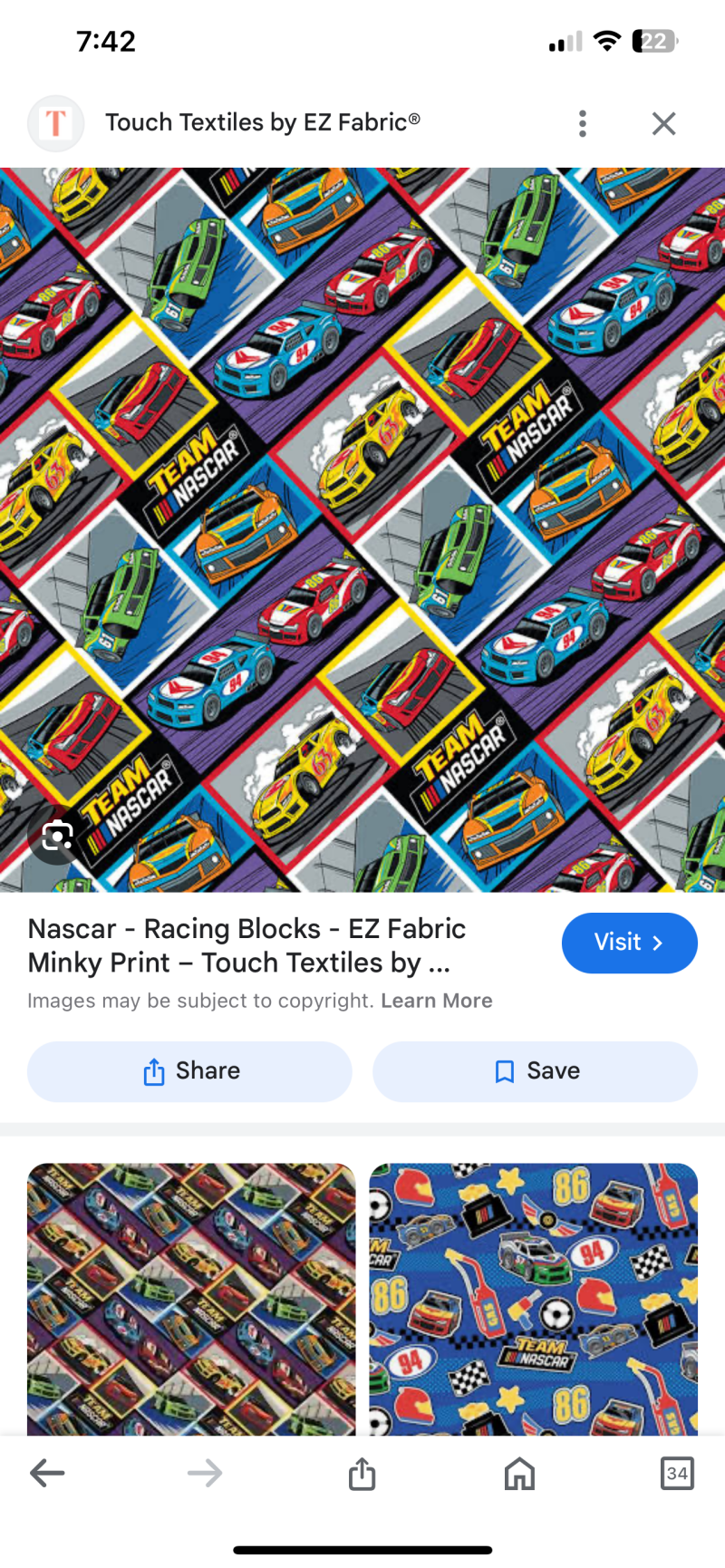Open the related blue Nascar pattern thumbnail
The width and height of the screenshot is (725, 1568).
coord(533,1298)
